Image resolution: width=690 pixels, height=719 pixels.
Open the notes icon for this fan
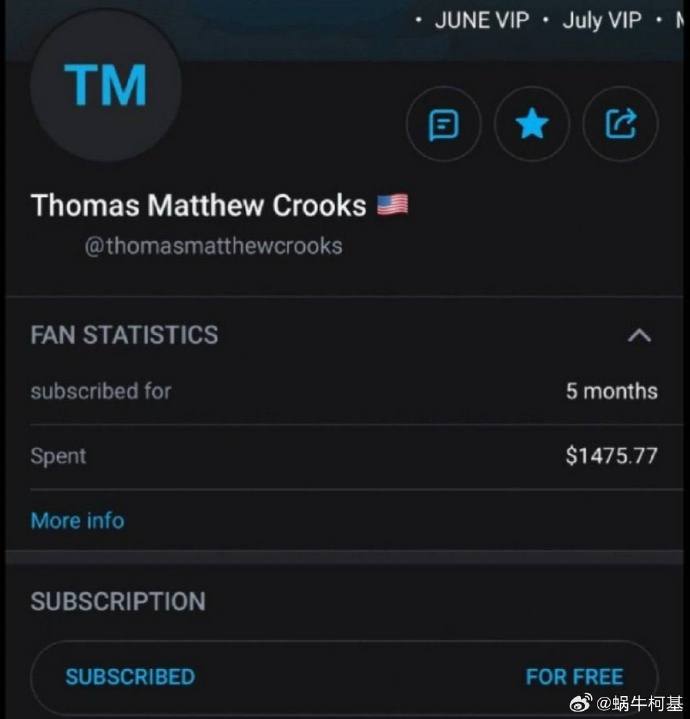click(x=443, y=124)
